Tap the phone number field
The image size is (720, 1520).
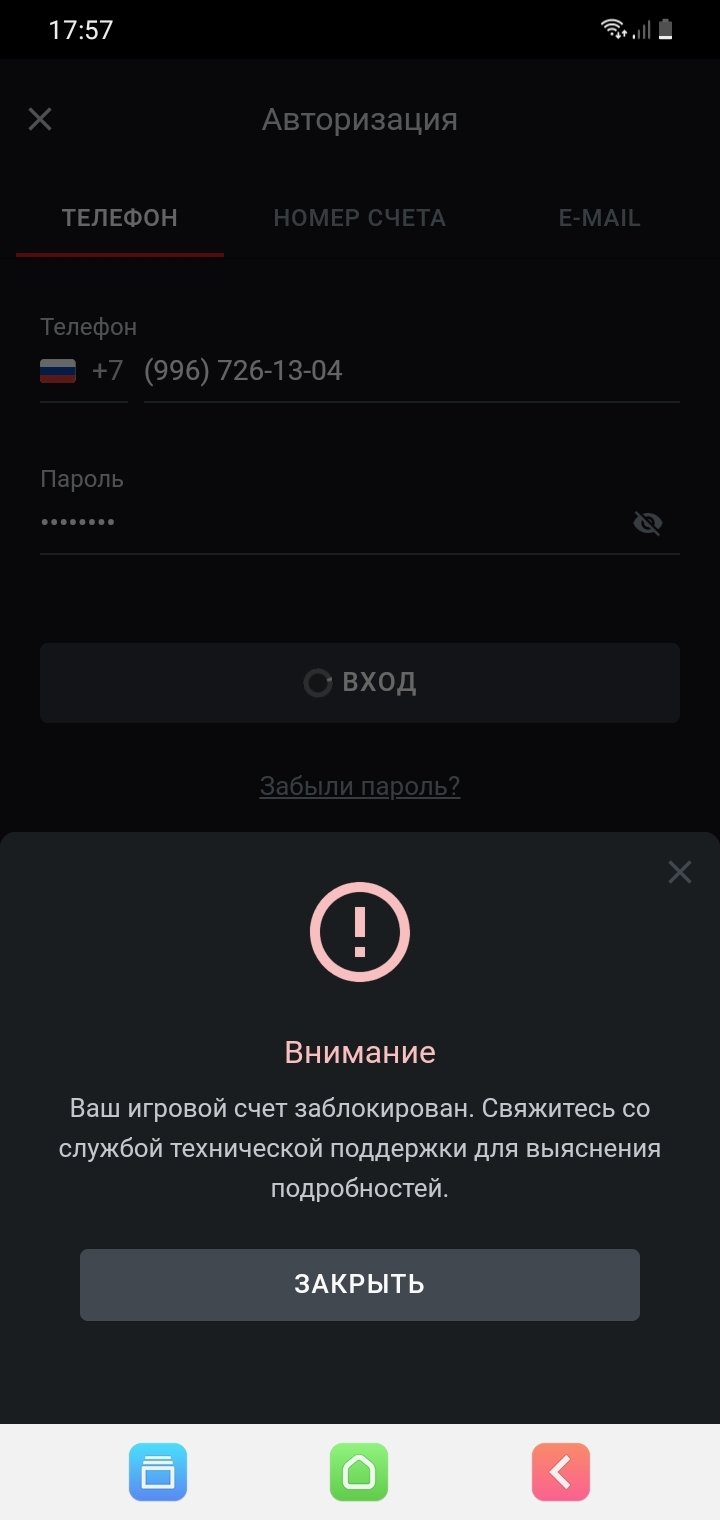(x=410, y=372)
